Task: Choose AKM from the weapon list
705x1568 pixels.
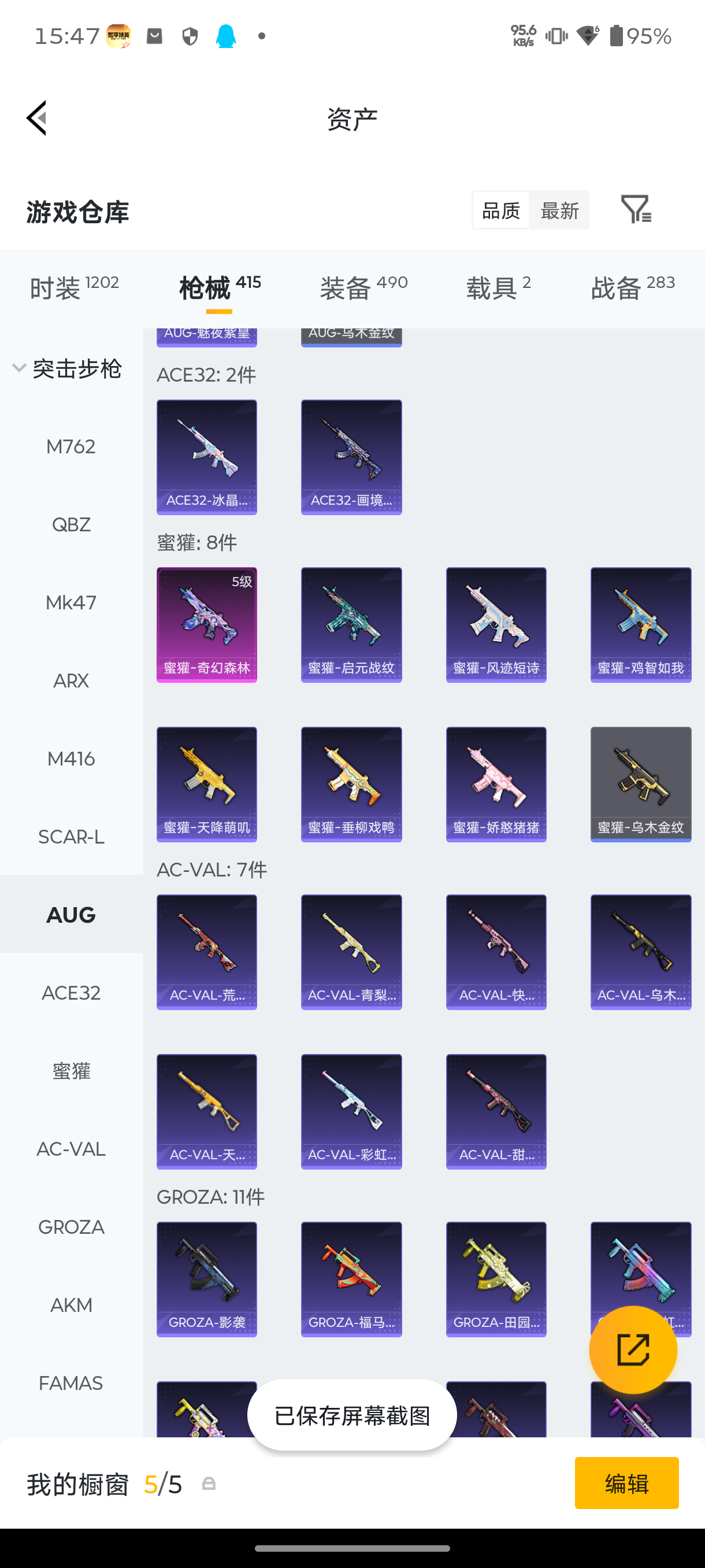Action: point(71,1305)
